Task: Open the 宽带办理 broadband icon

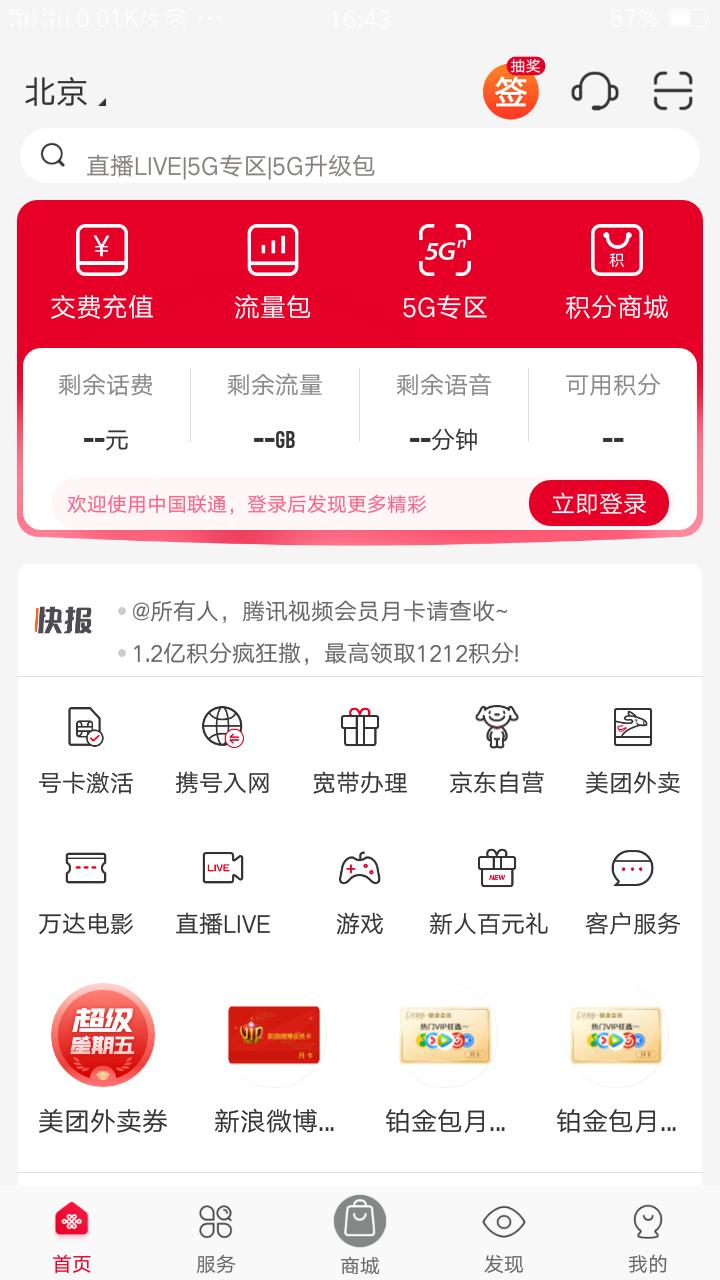Action: click(x=360, y=745)
